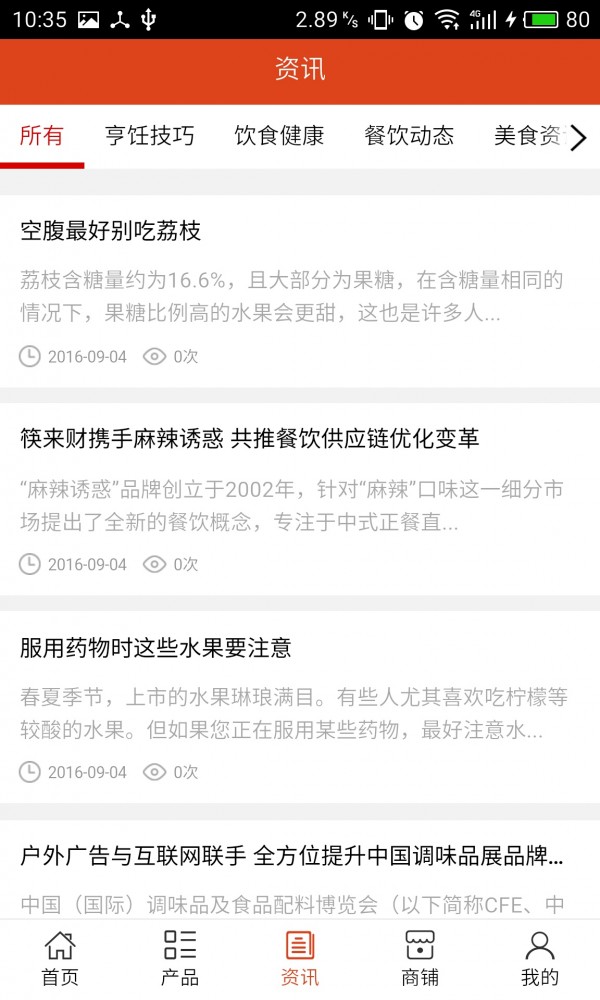Open the 餐饮动态 category tab
Screen dimensions: 600x1000
pyautogui.click(x=409, y=137)
